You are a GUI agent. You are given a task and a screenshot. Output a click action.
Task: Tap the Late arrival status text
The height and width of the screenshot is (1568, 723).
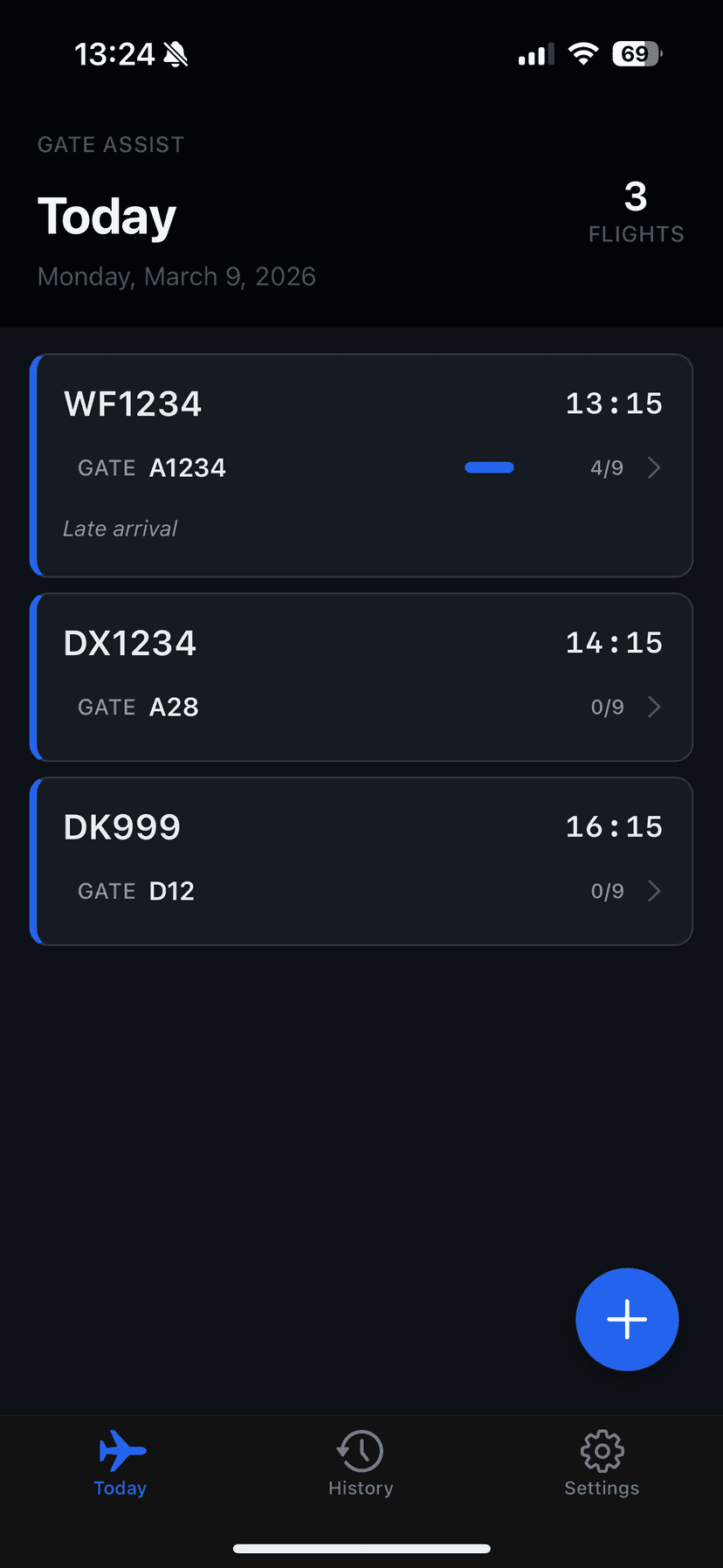click(120, 528)
